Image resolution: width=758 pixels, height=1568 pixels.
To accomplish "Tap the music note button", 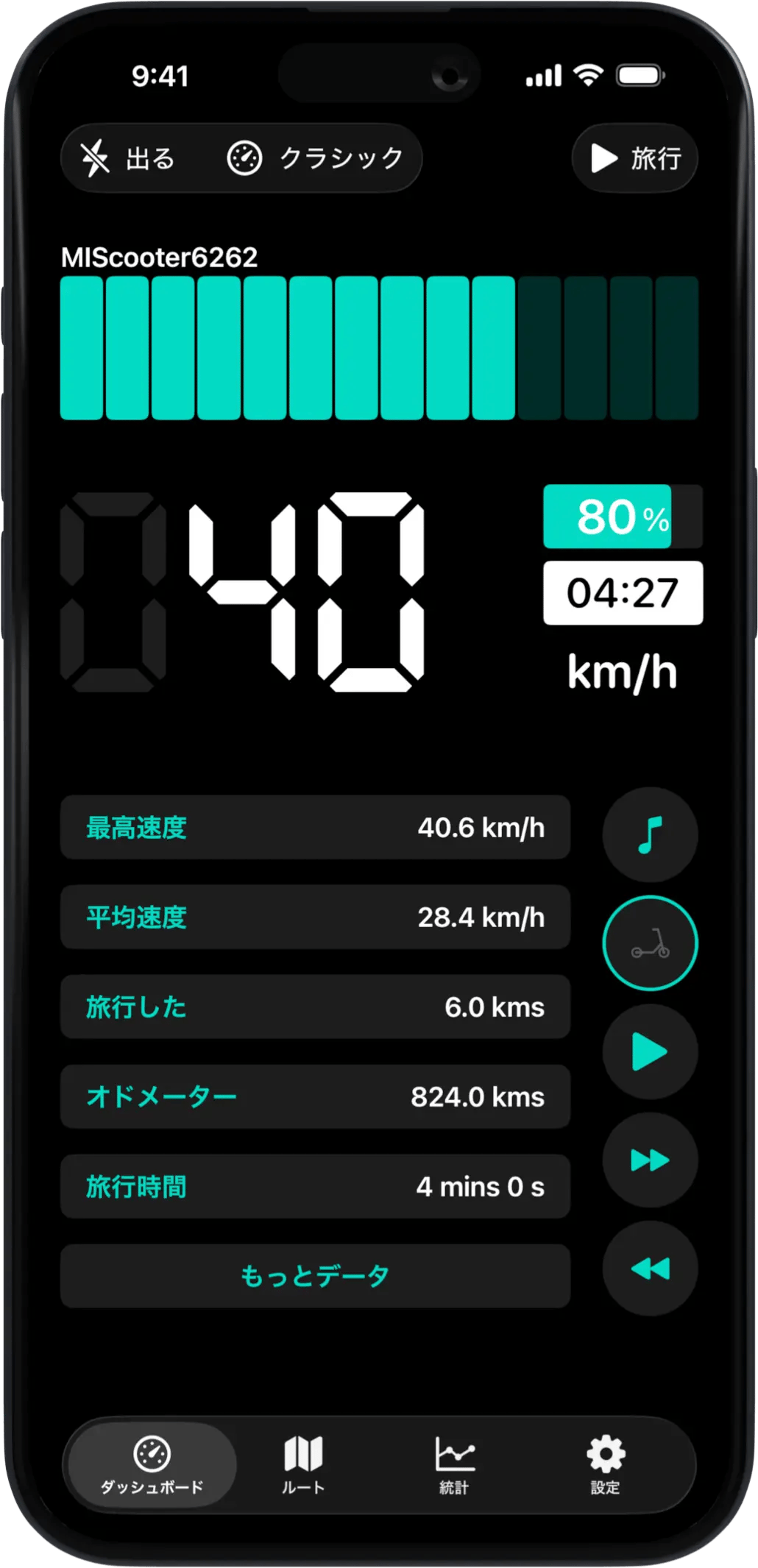I will 650,834.
